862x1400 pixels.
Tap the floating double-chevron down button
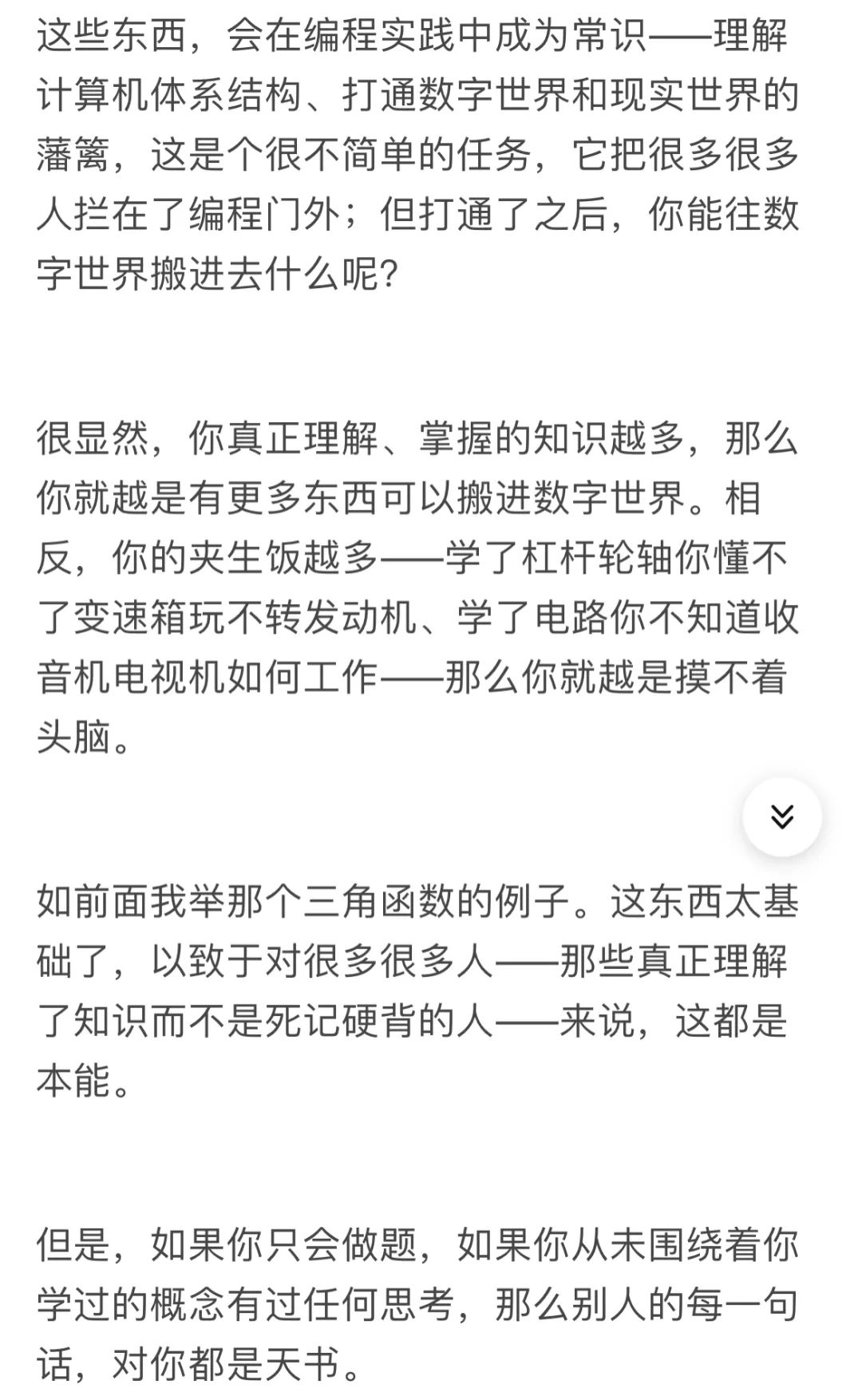click(x=781, y=817)
